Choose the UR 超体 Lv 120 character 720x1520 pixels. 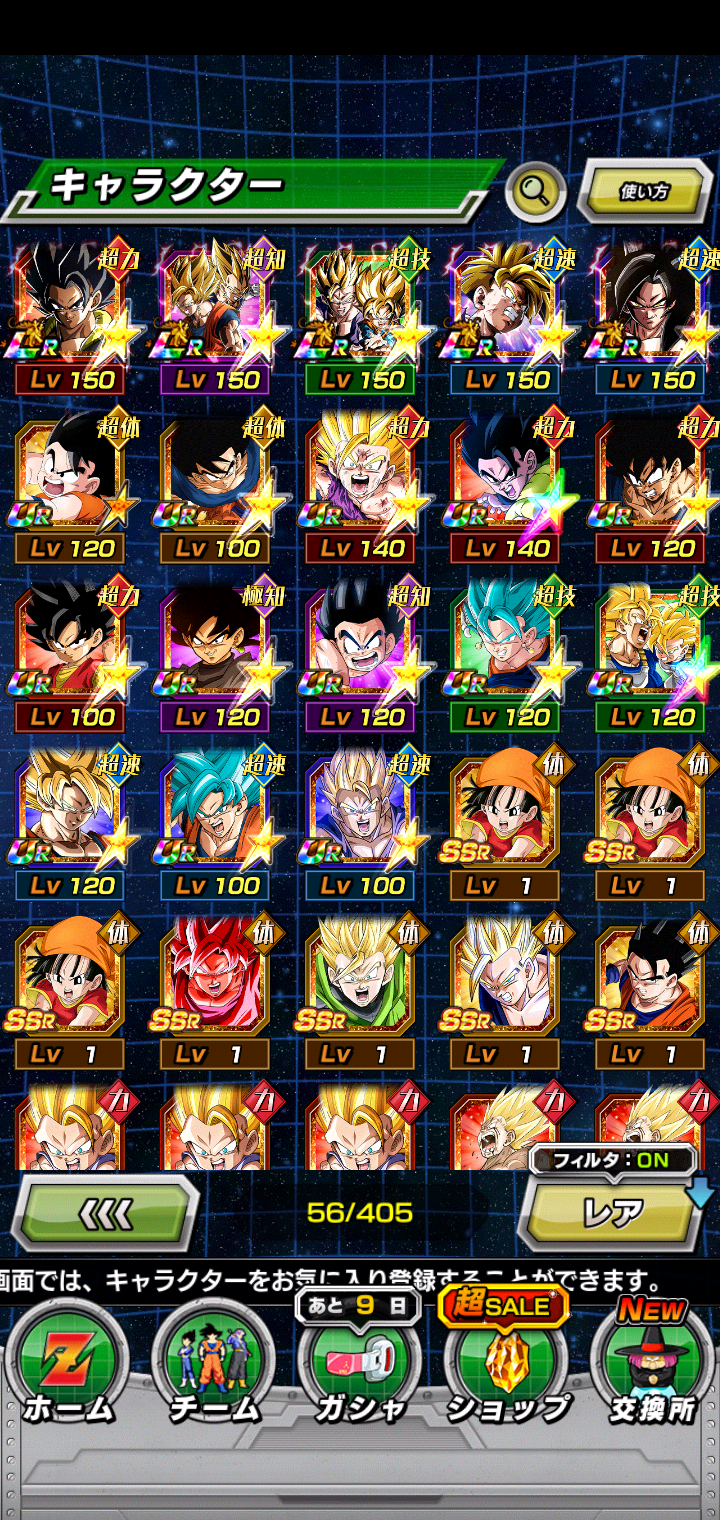tap(69, 484)
